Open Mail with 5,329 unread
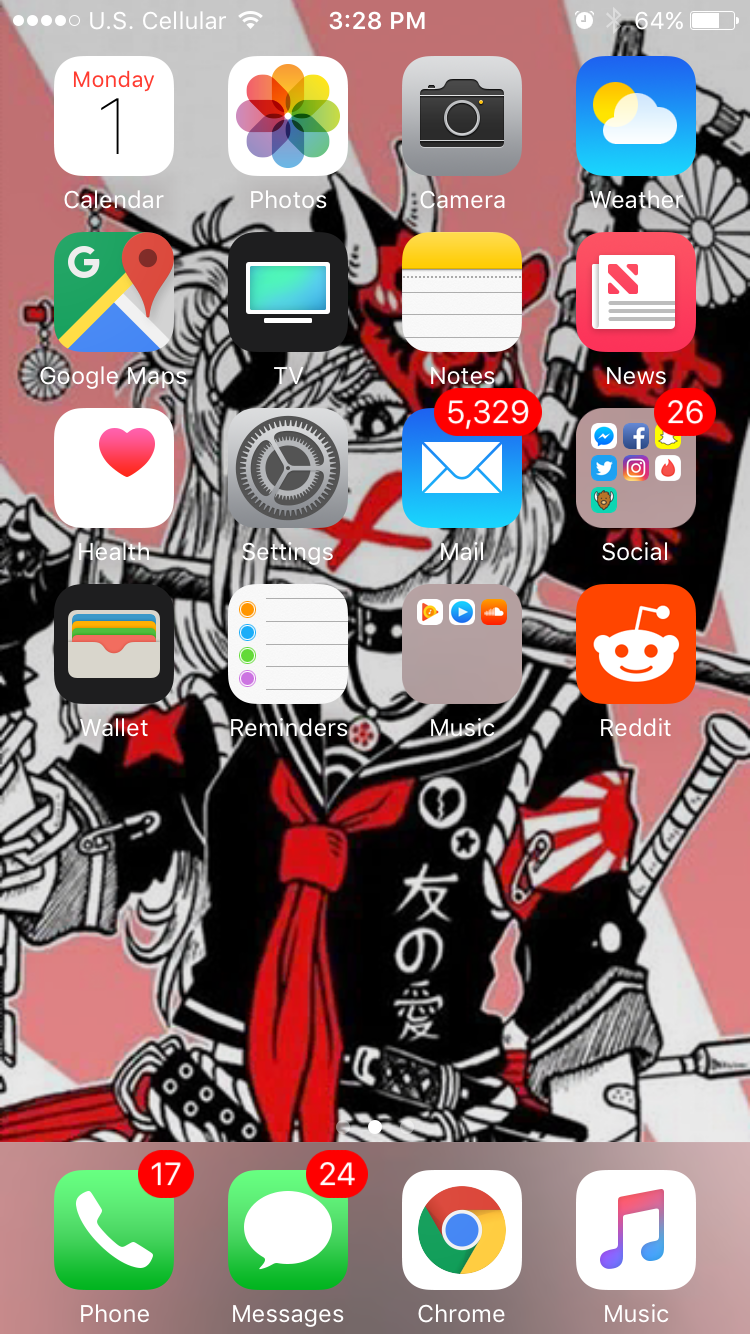 pyautogui.click(x=462, y=468)
